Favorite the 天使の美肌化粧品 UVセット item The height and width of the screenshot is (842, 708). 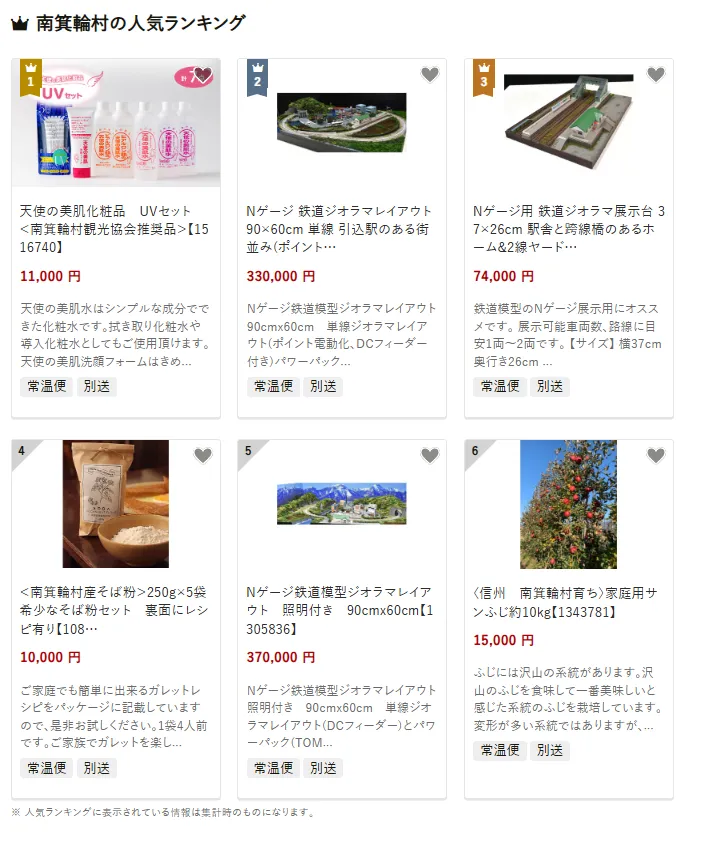203,75
